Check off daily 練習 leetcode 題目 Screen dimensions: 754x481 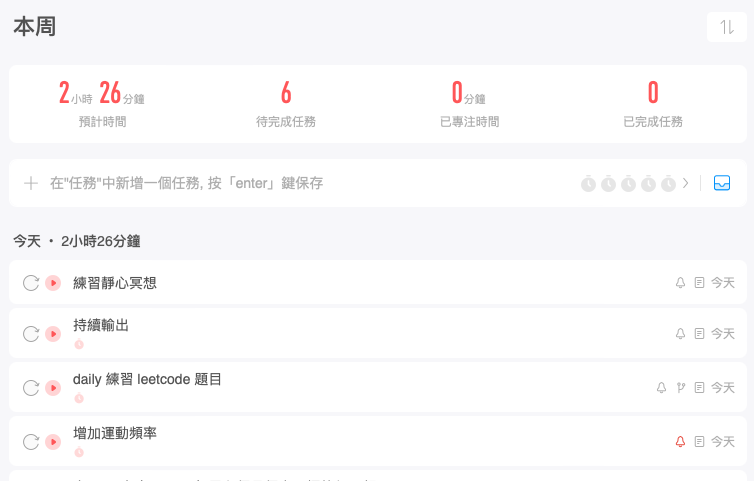point(31,387)
